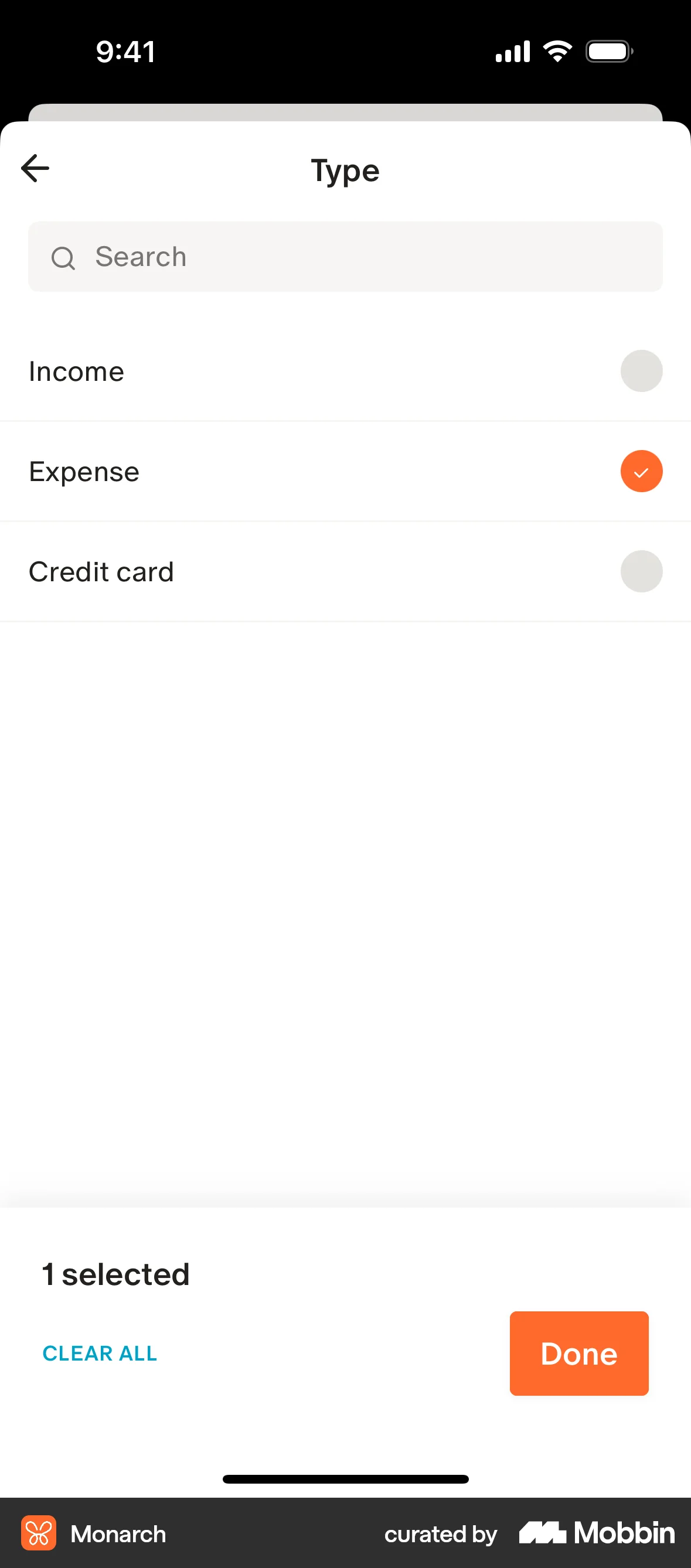Tap the Expense row label
Image resolution: width=691 pixels, height=1568 pixels.
point(83,471)
